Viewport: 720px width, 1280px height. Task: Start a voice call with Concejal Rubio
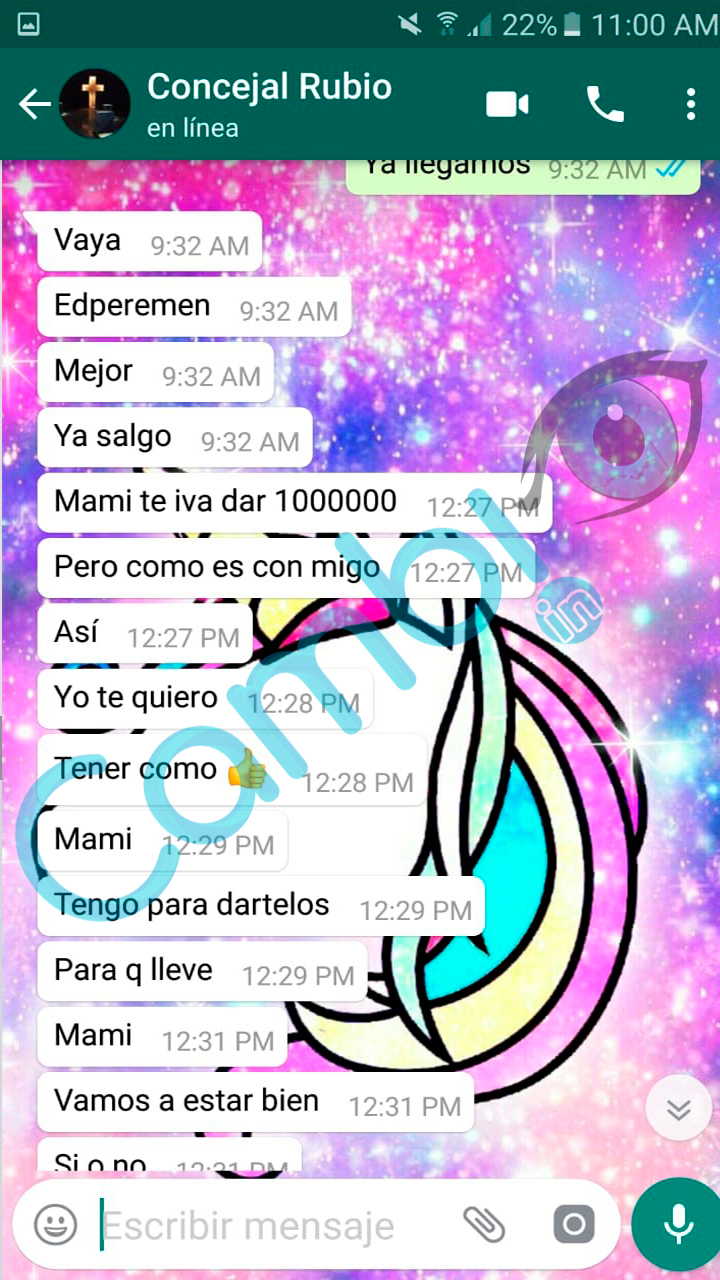(x=604, y=104)
